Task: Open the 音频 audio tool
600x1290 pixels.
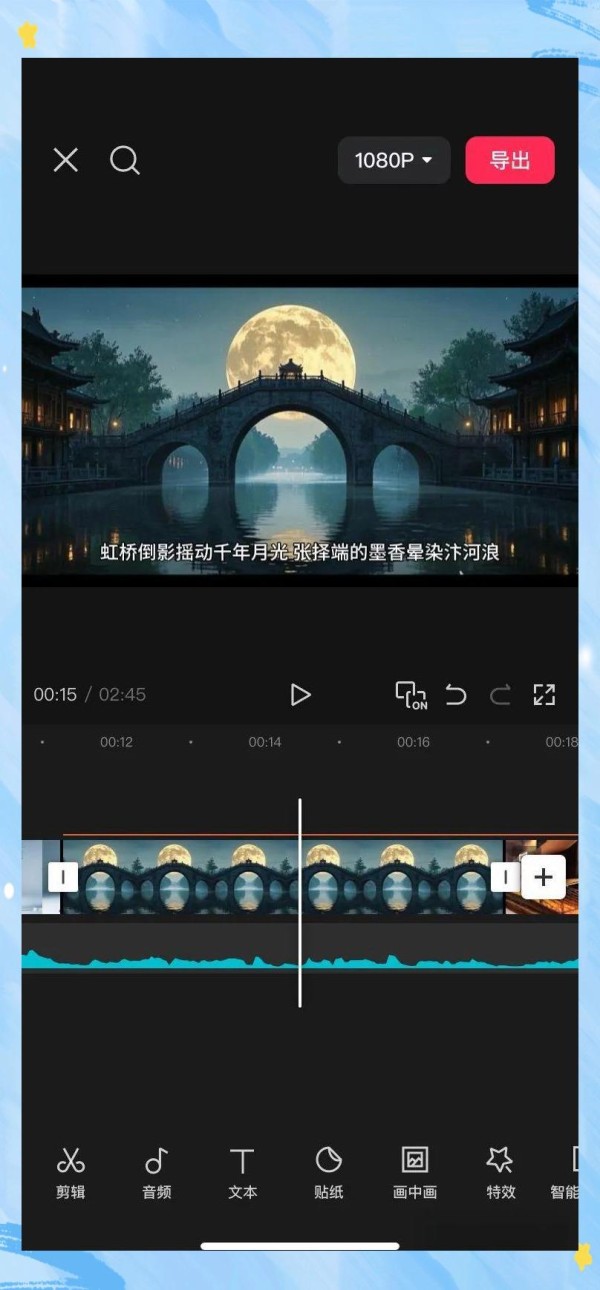Action: (x=157, y=1173)
